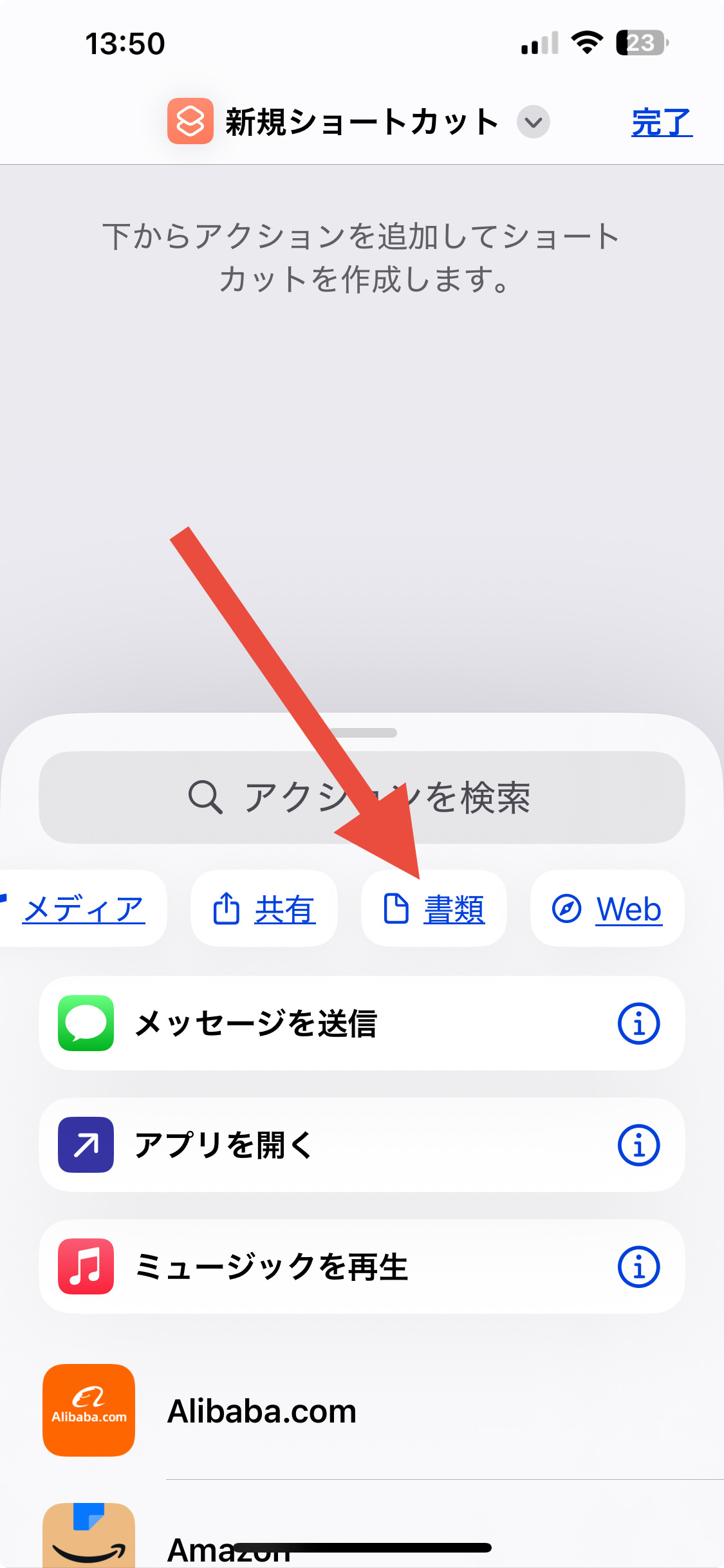Show info for メッセージを送信
724x1568 pixels.
pyautogui.click(x=638, y=1023)
